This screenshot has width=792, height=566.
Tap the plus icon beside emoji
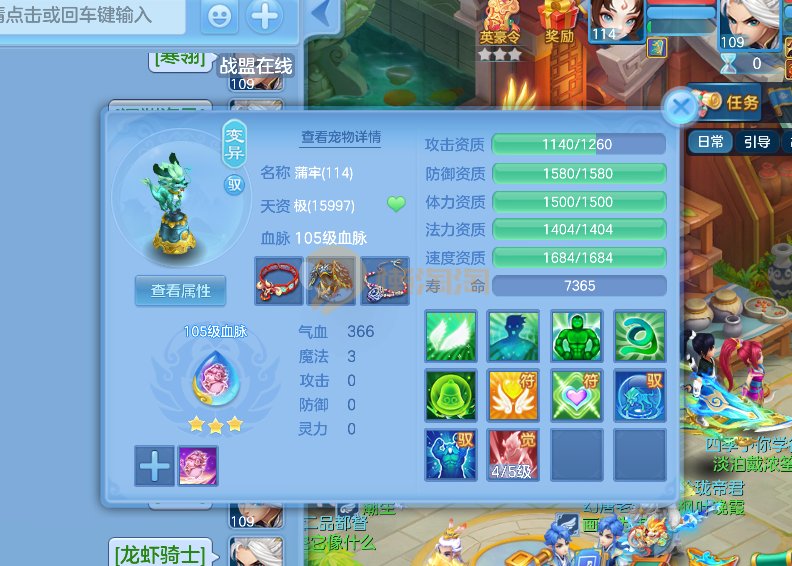[264, 16]
